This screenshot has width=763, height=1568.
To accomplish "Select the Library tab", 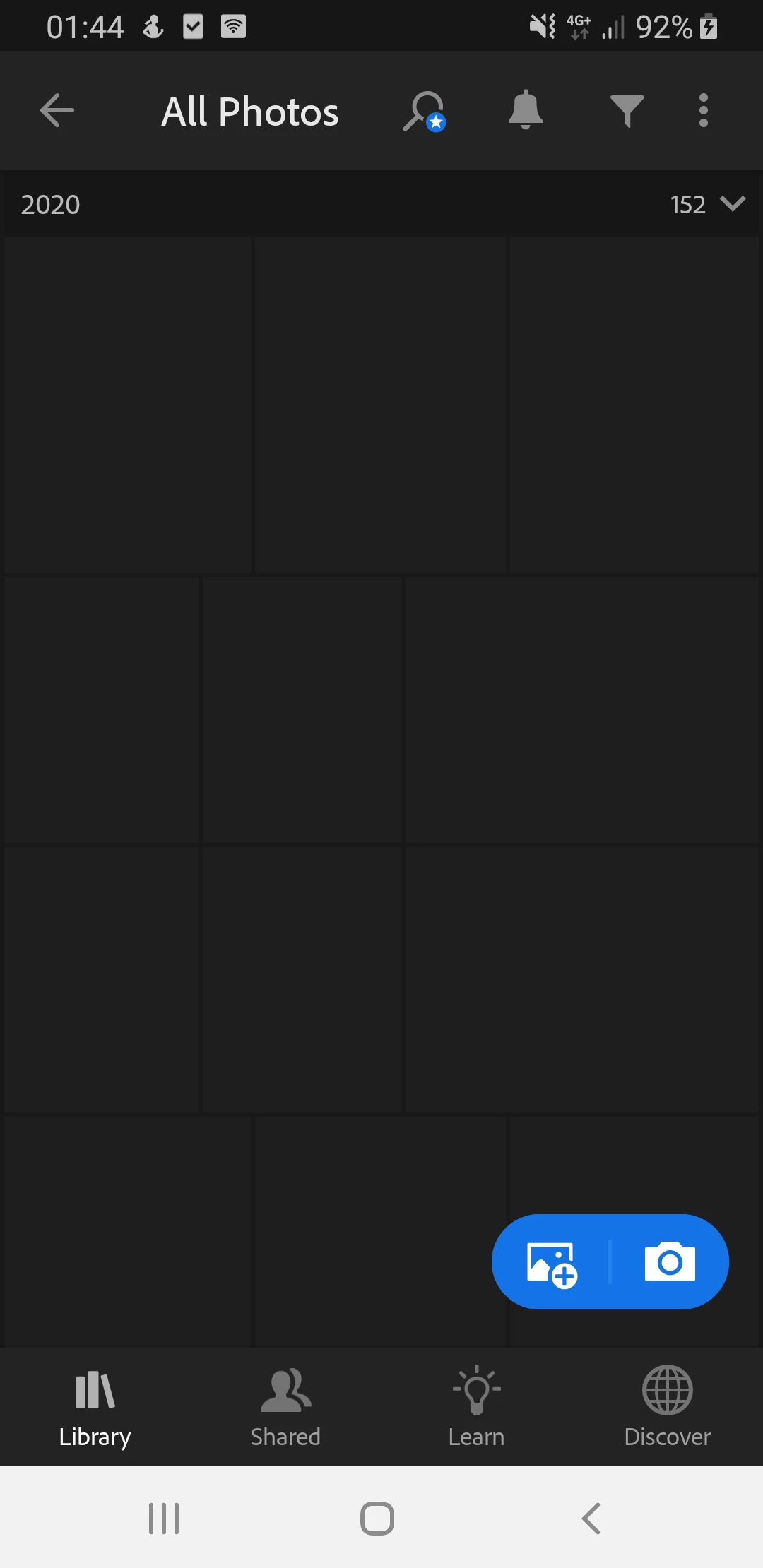I will tap(95, 1407).
